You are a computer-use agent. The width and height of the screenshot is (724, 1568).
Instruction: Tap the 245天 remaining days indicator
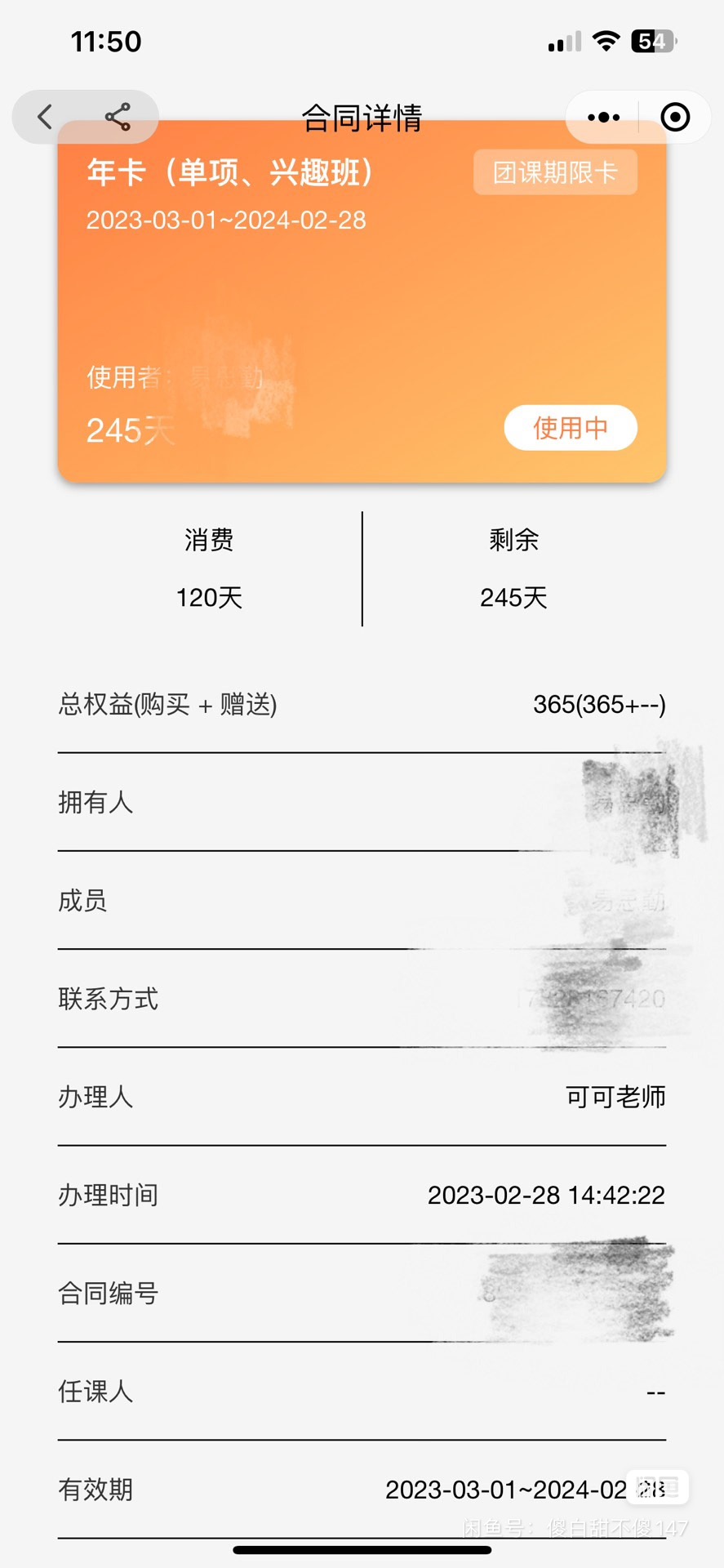tap(131, 429)
